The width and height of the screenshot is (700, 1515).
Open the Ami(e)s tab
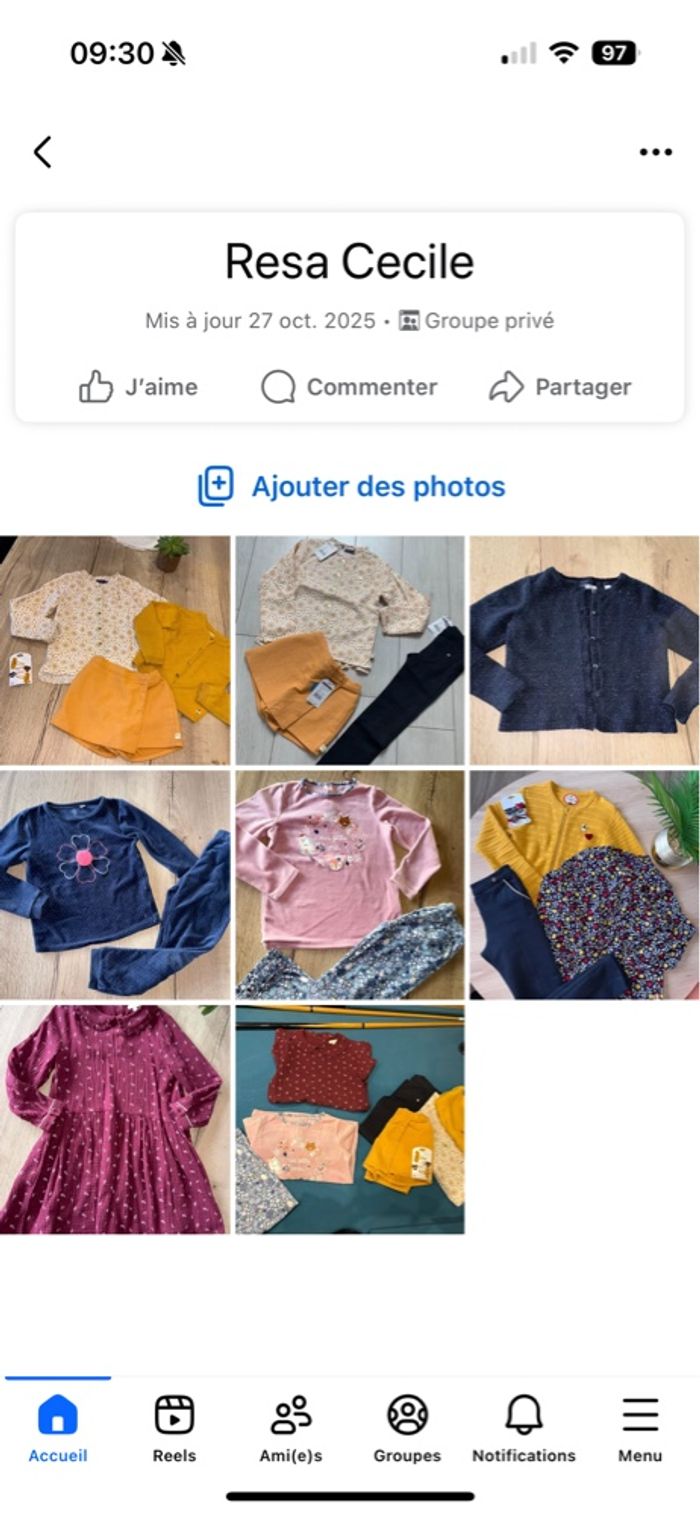click(x=291, y=1429)
